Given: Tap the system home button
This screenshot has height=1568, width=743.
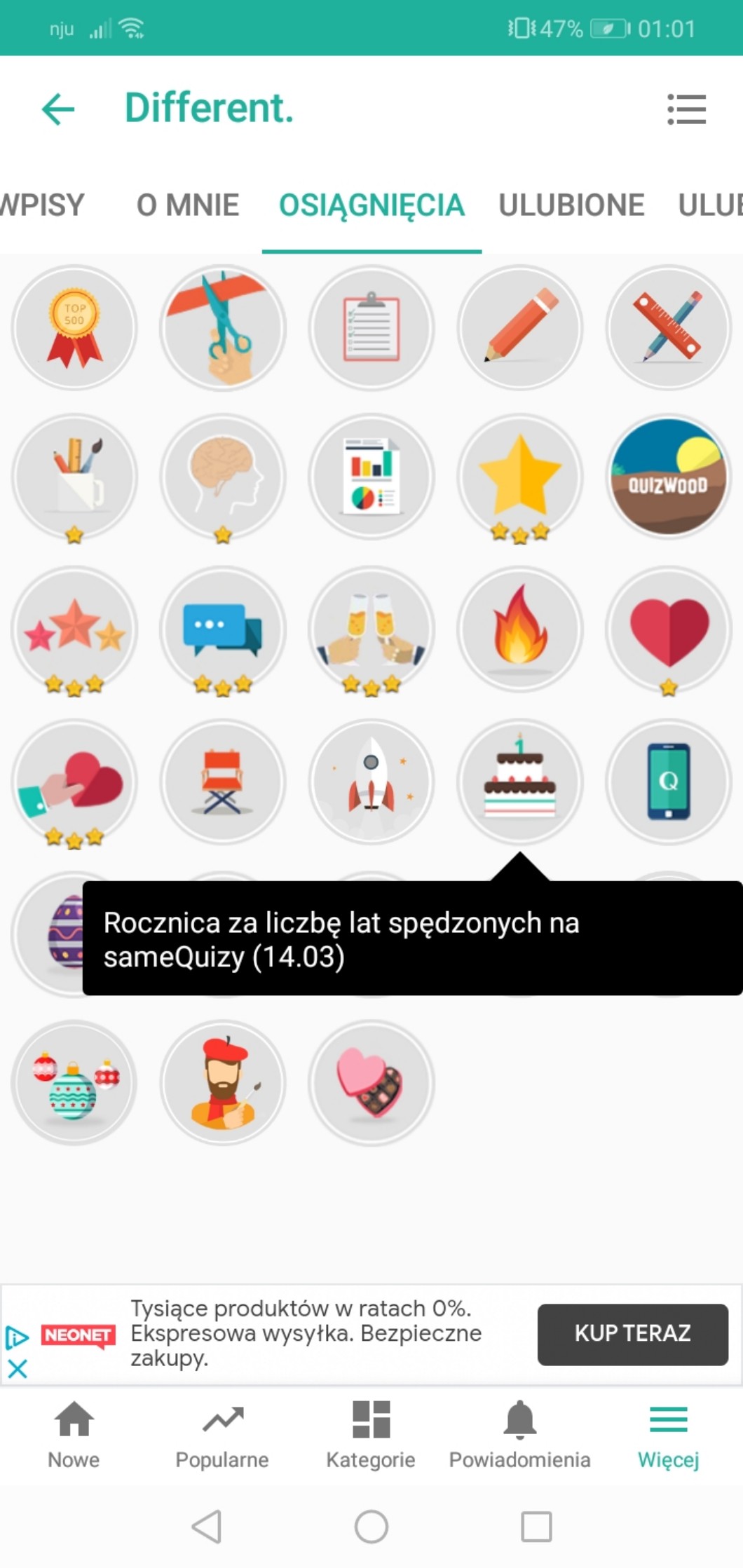Looking at the screenshot, I should point(371,1526).
